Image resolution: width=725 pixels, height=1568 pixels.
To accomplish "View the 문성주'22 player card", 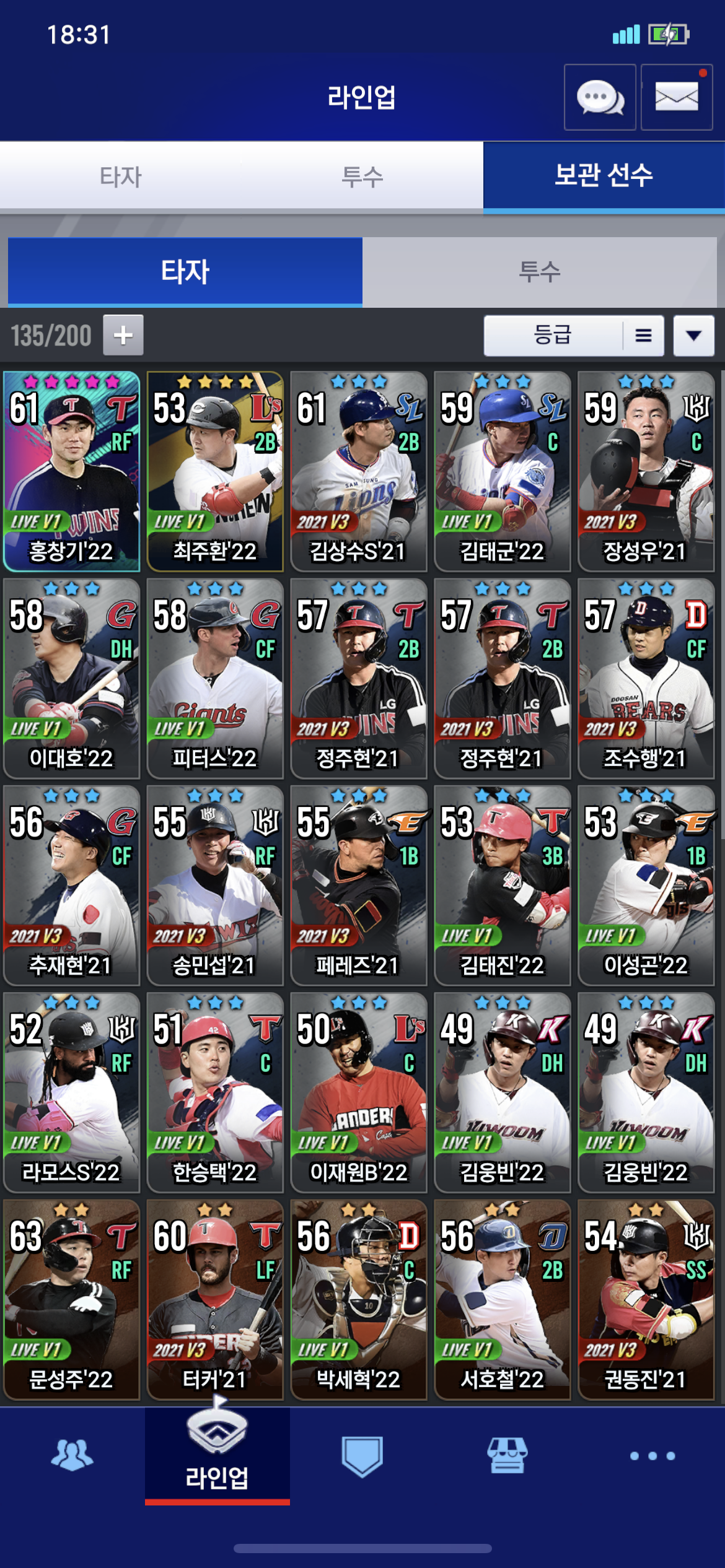I will 71,1299.
